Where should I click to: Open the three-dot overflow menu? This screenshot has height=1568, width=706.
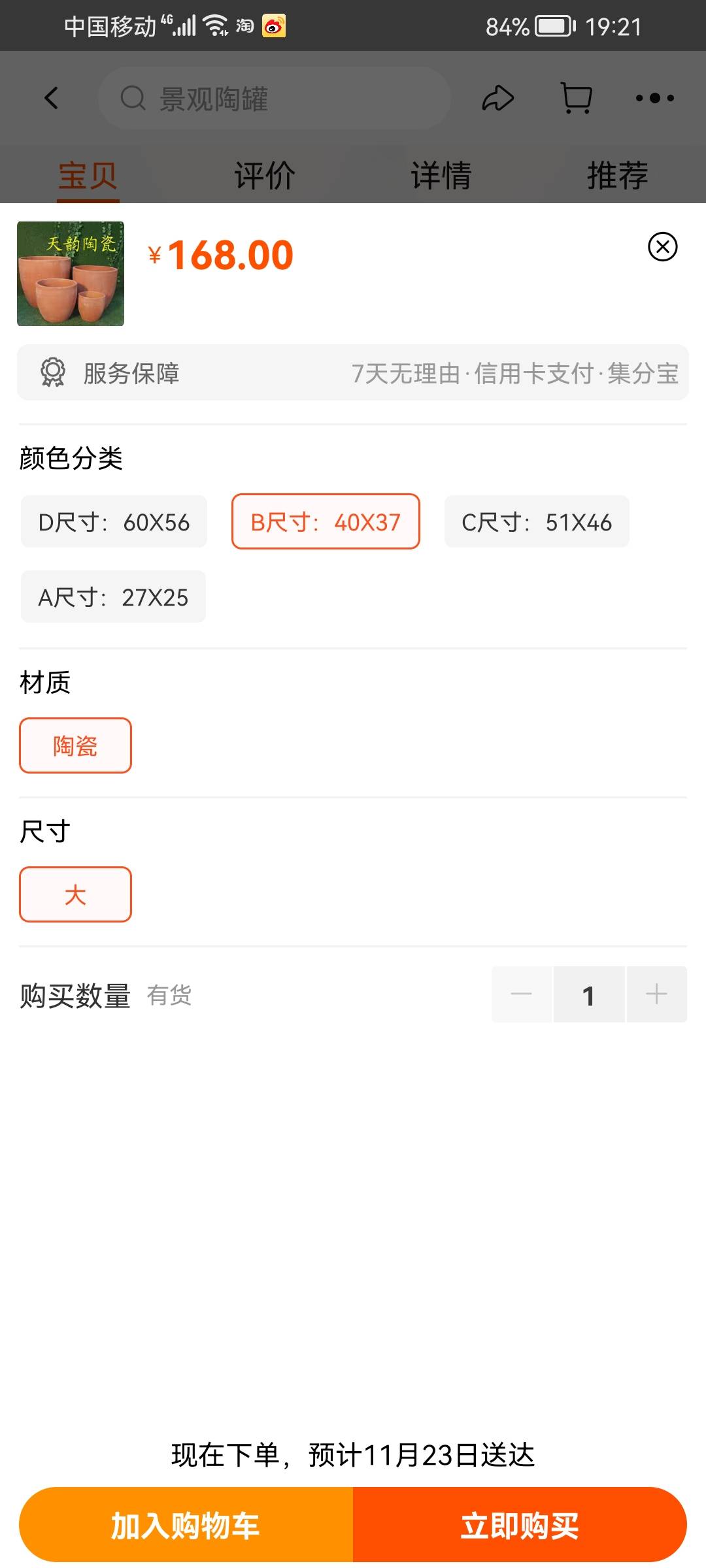(655, 99)
